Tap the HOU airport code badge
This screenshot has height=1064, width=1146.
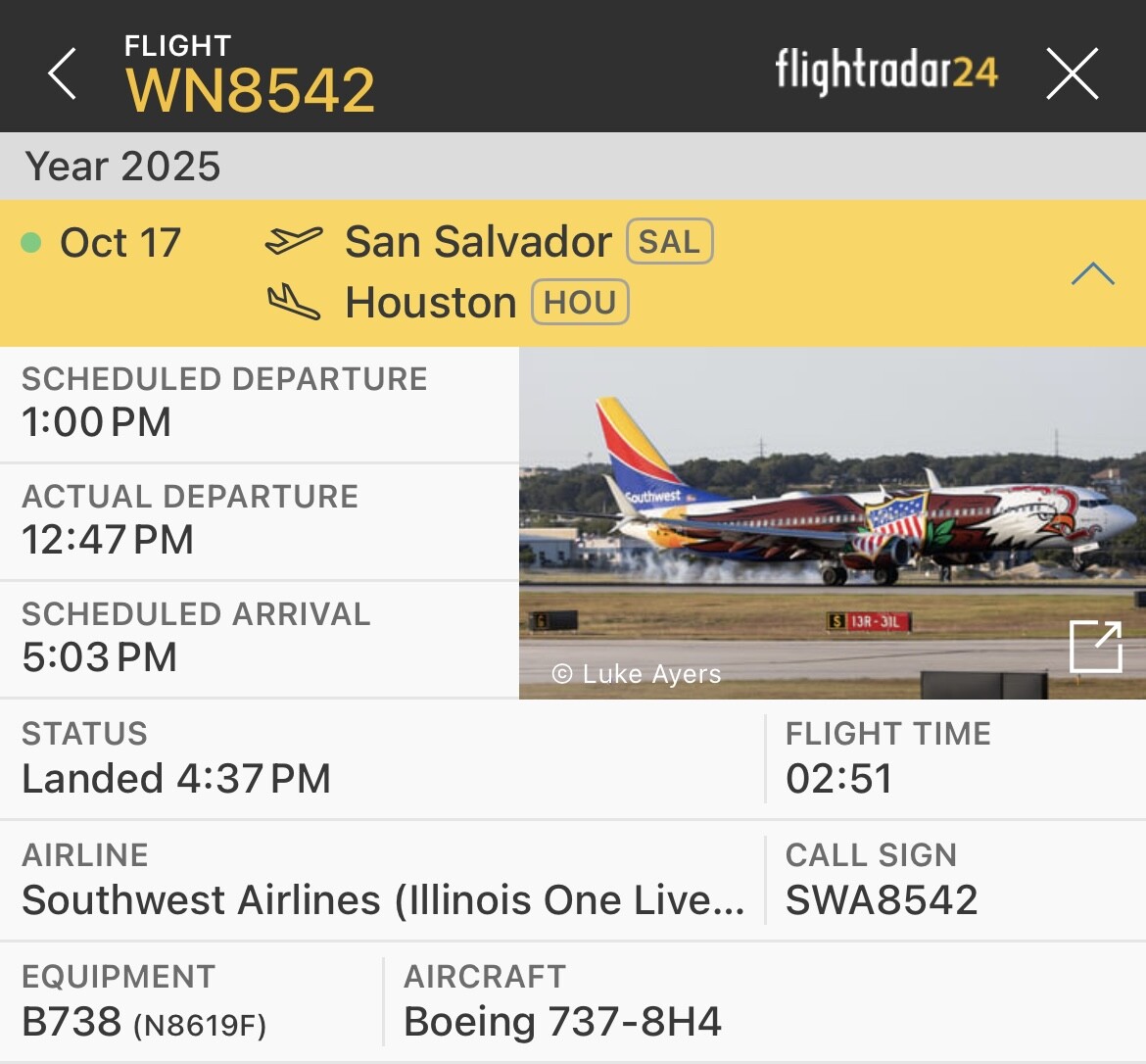click(580, 302)
